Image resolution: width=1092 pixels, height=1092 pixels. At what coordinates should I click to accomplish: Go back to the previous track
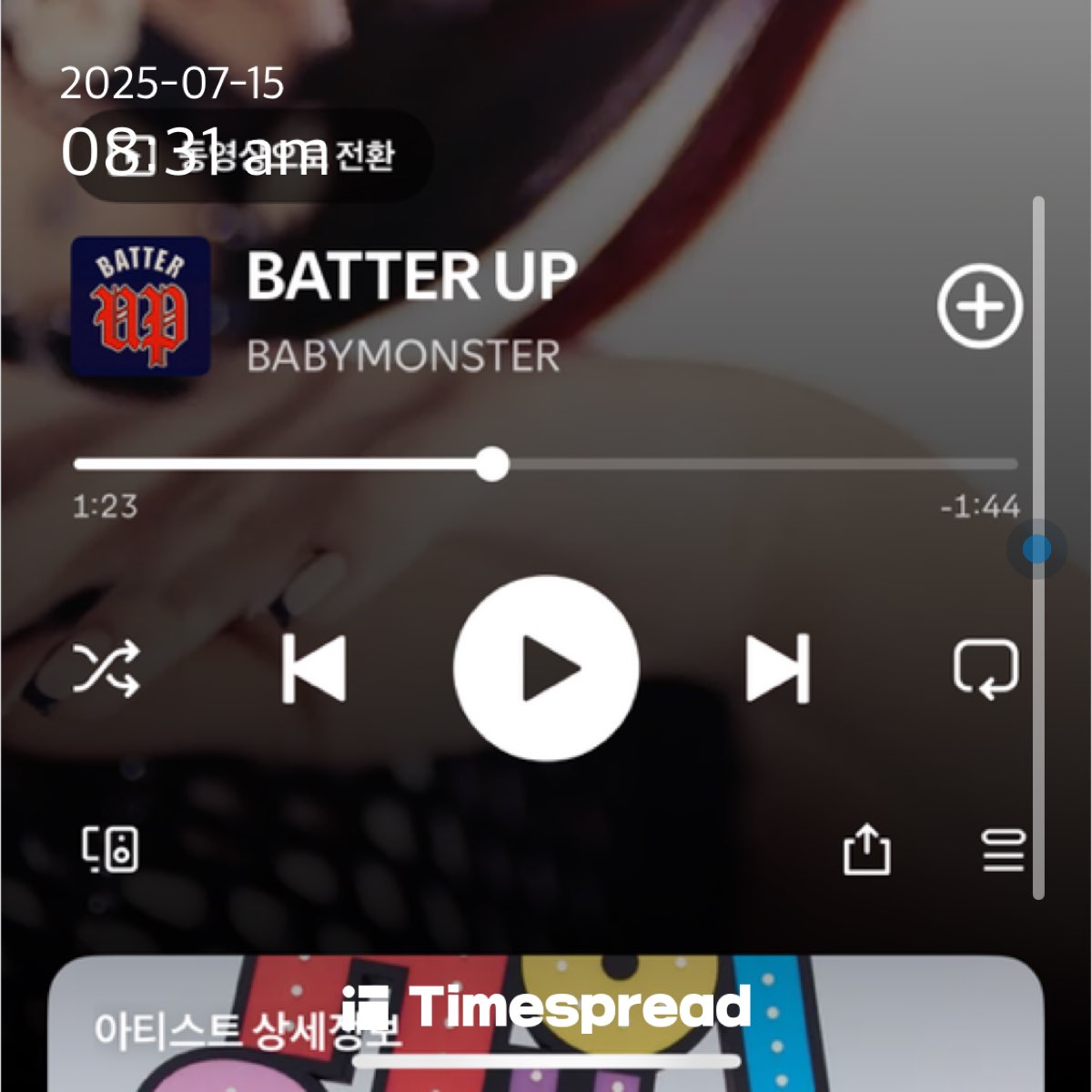[314, 669]
